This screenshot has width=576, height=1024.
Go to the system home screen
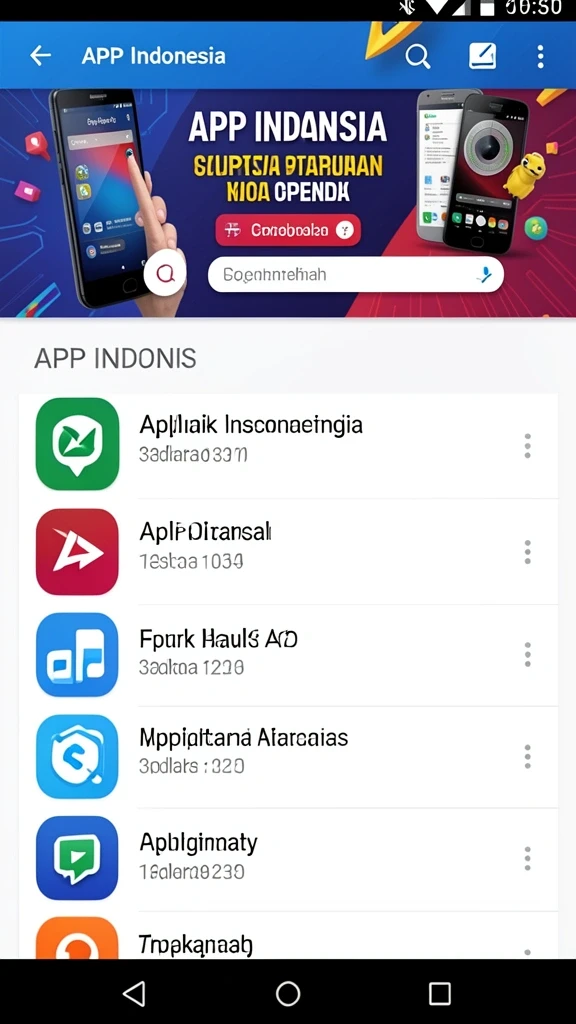[288, 993]
